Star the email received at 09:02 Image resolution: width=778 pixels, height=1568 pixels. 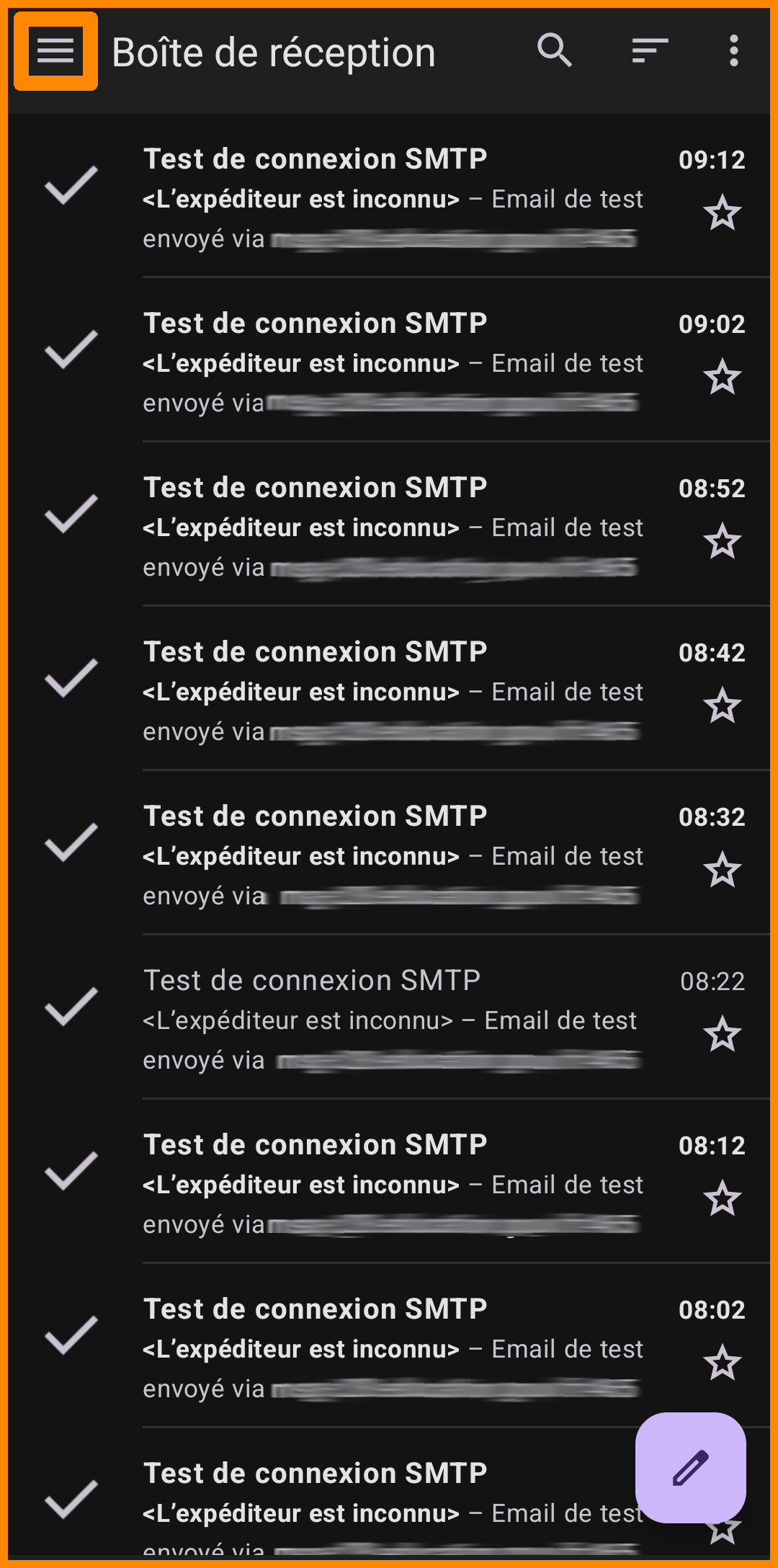tap(722, 378)
